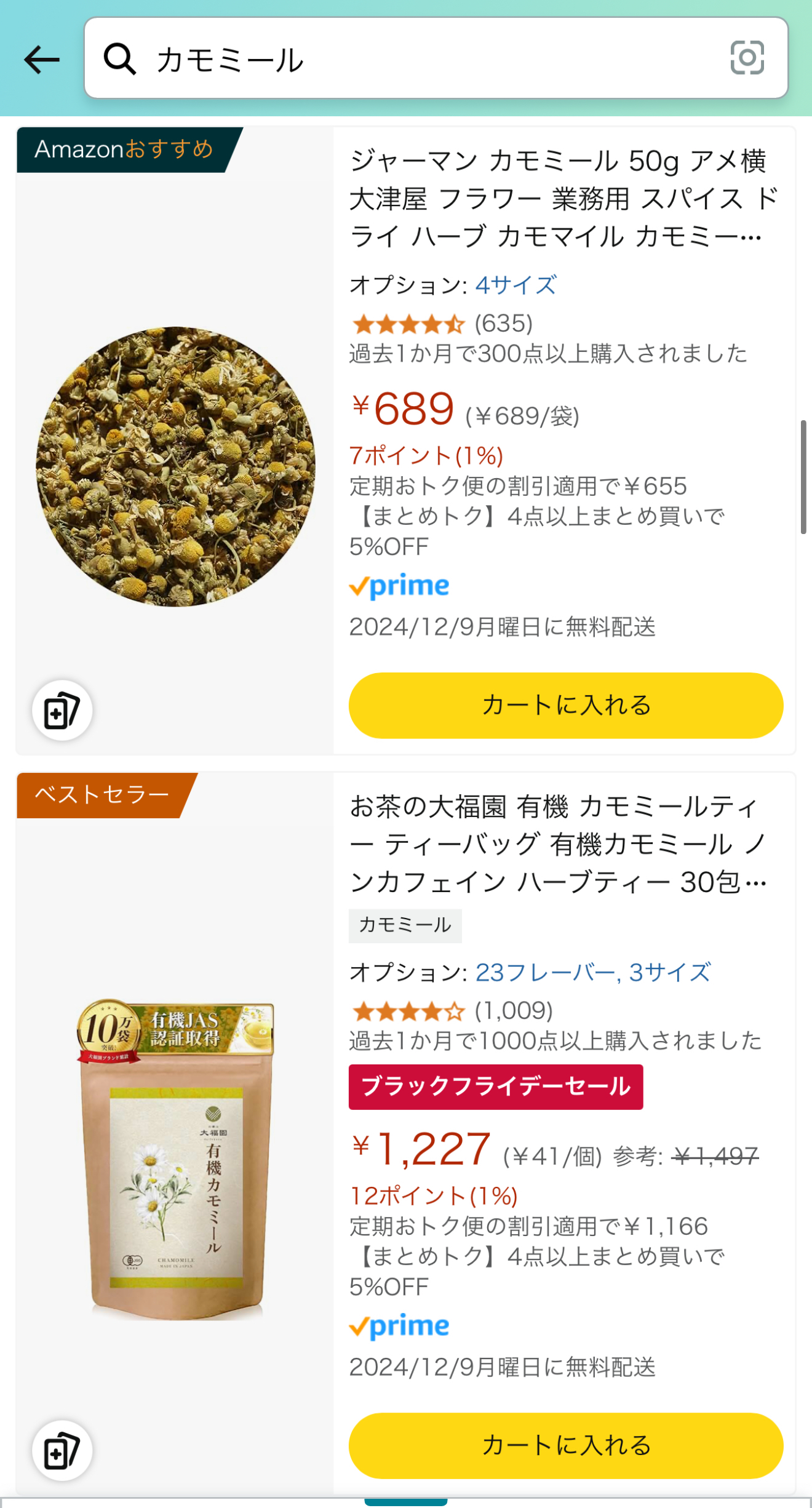
Task: Select the 4サイズ options link
Action: (x=516, y=285)
